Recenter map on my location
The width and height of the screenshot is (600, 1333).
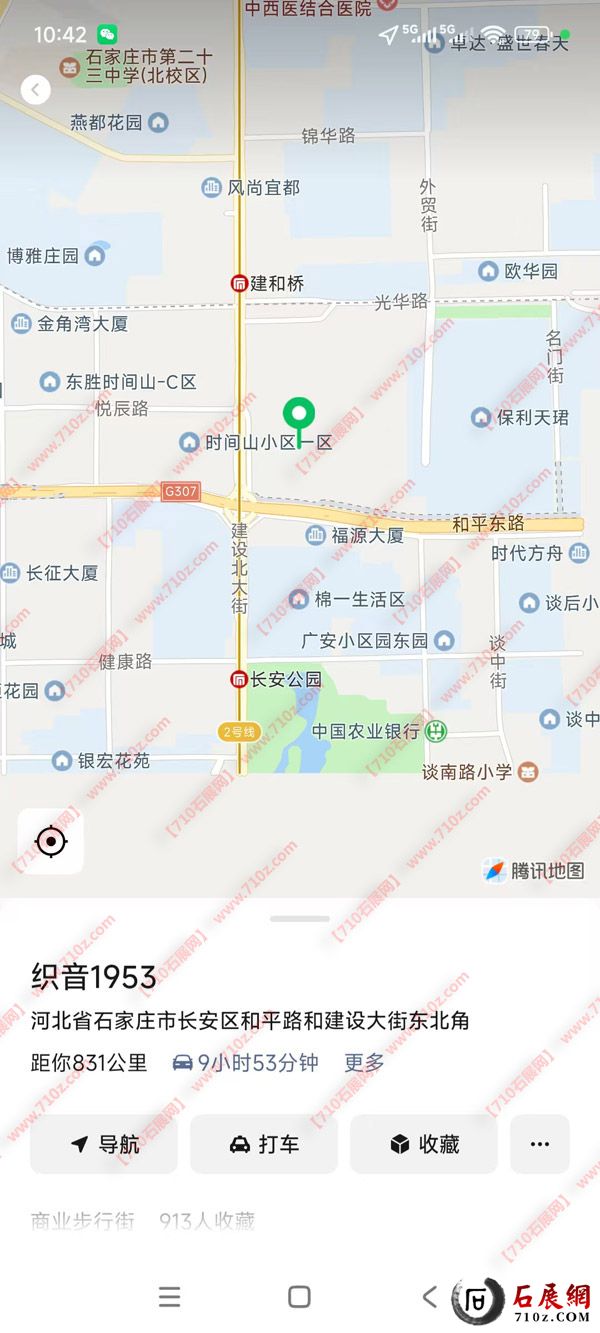click(51, 842)
